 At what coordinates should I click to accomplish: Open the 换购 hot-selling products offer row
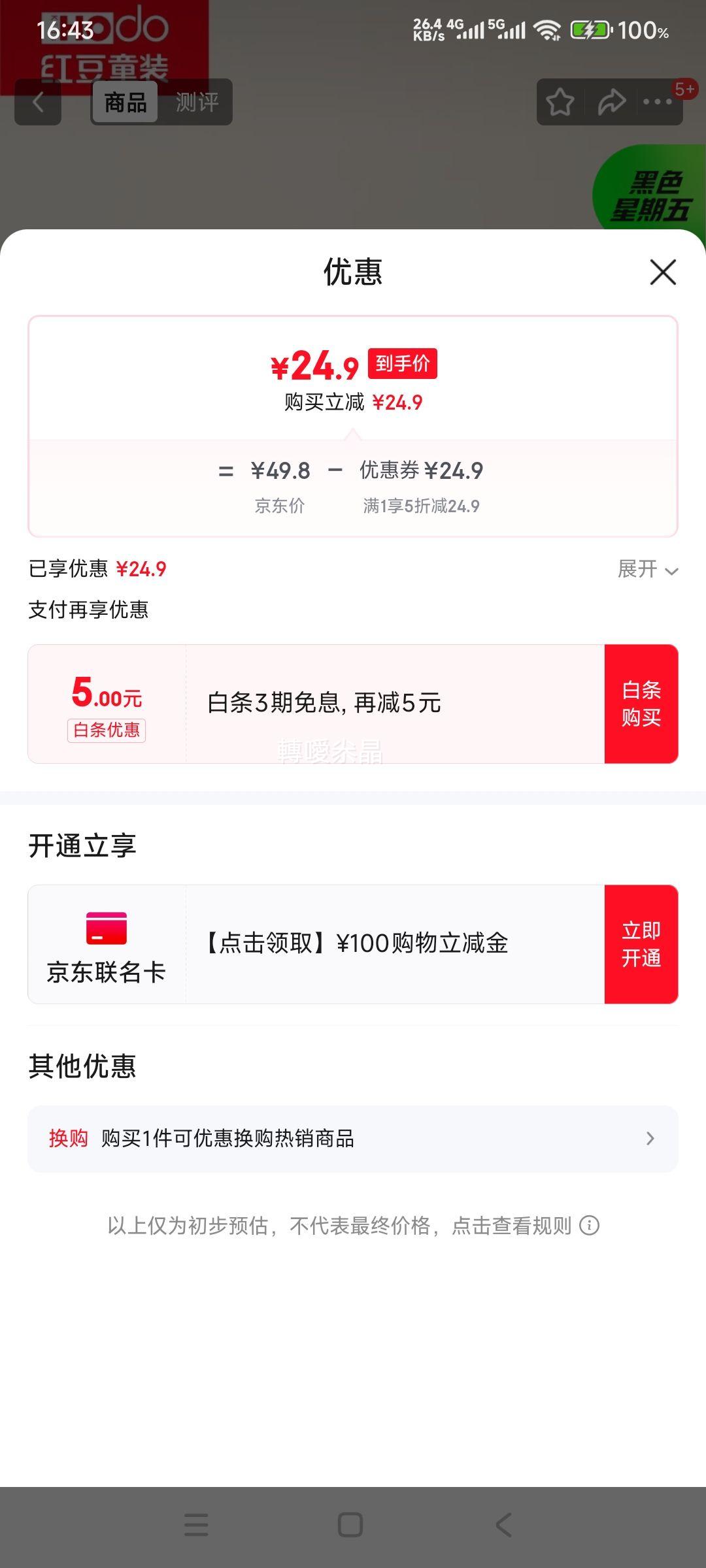click(x=353, y=1139)
